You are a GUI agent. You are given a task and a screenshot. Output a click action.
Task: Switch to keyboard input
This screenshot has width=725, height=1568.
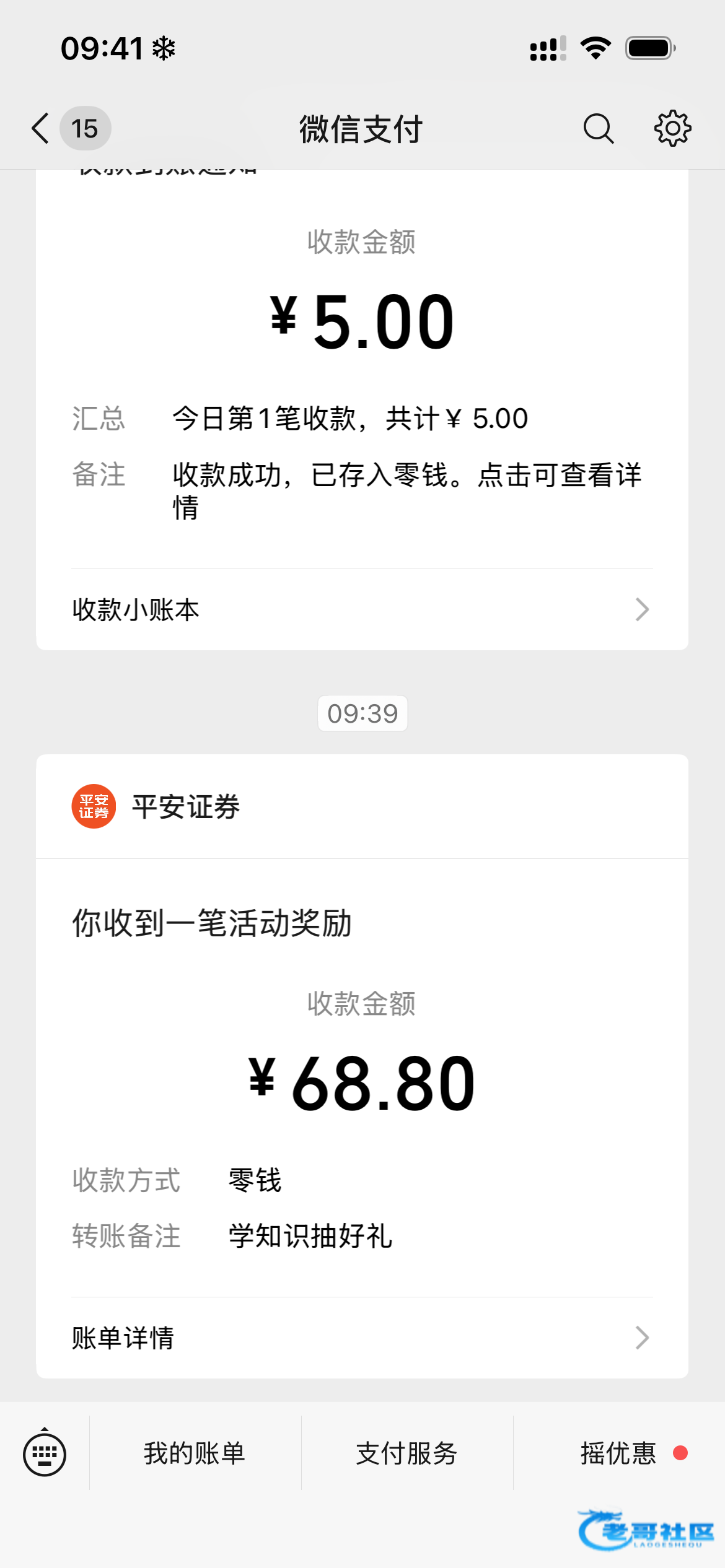(x=45, y=1453)
